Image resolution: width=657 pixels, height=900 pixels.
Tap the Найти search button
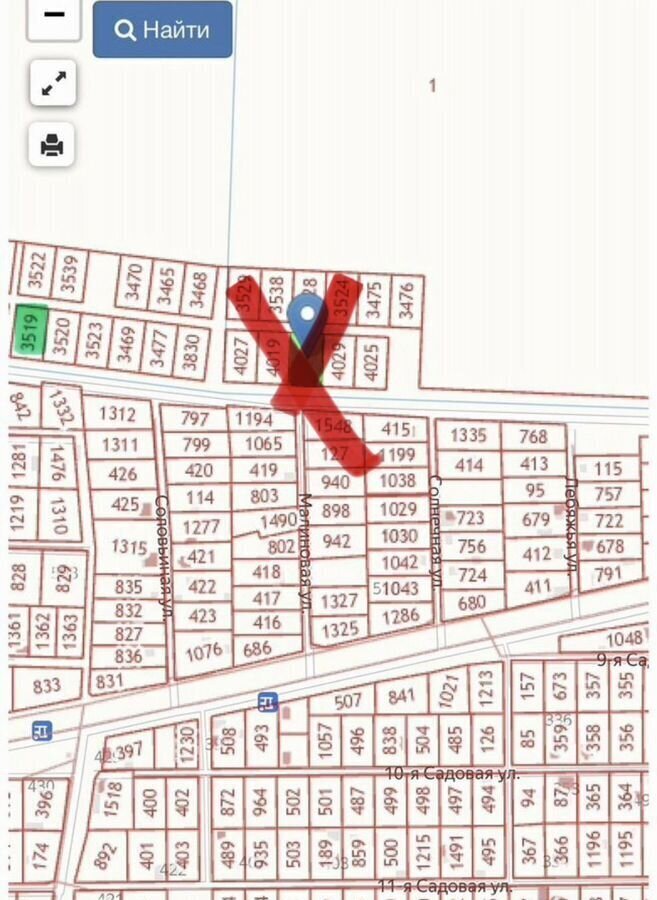pyautogui.click(x=162, y=29)
